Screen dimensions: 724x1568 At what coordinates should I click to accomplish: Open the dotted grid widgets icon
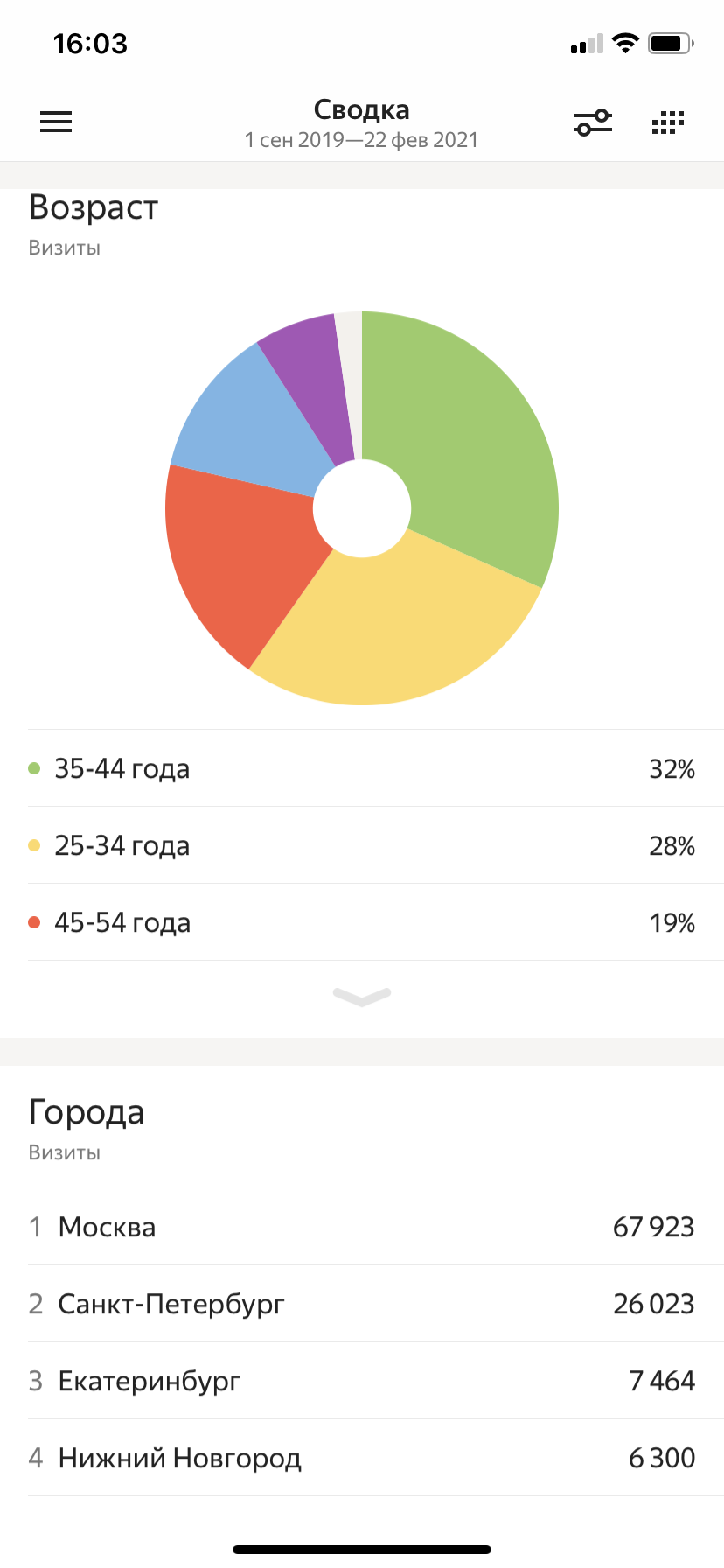[x=668, y=122]
